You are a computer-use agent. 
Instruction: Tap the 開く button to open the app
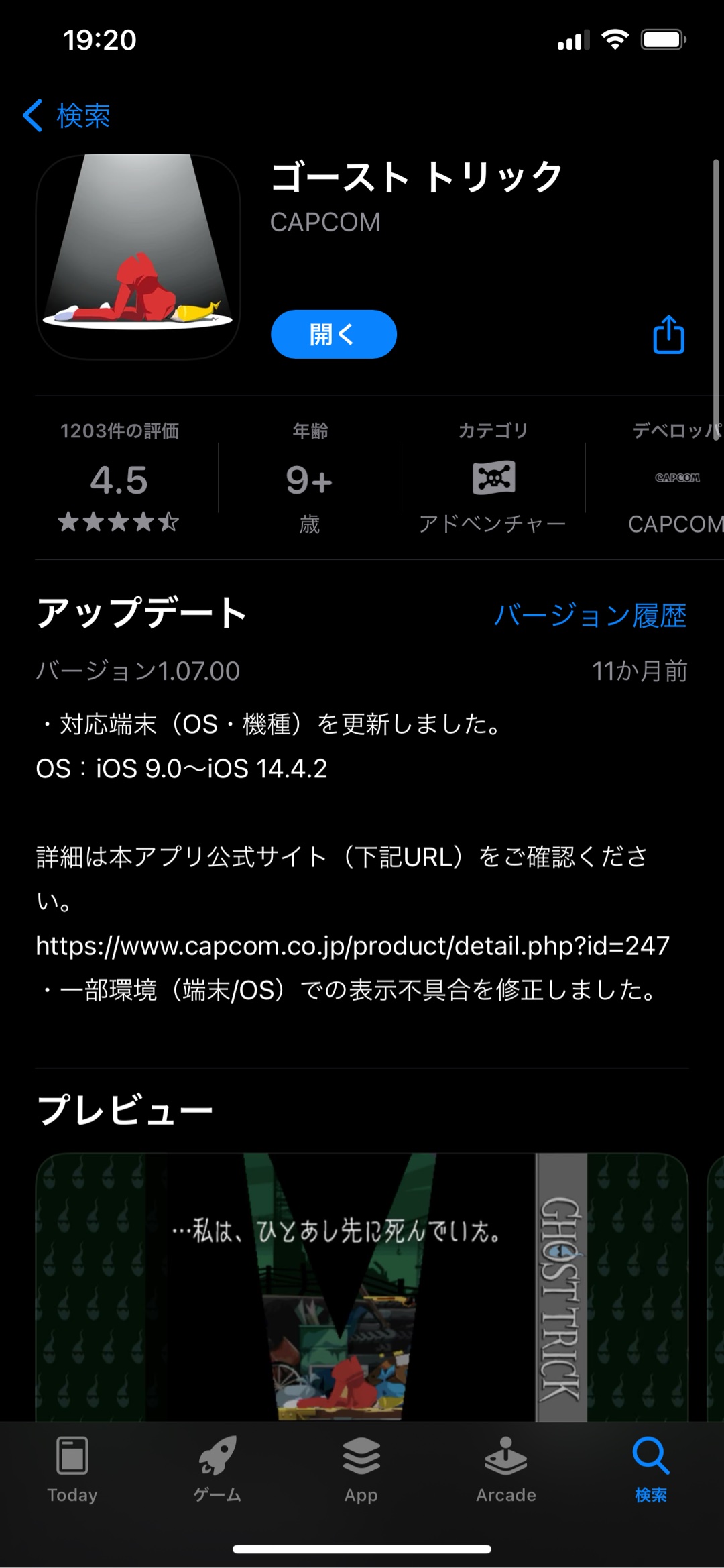coord(333,334)
